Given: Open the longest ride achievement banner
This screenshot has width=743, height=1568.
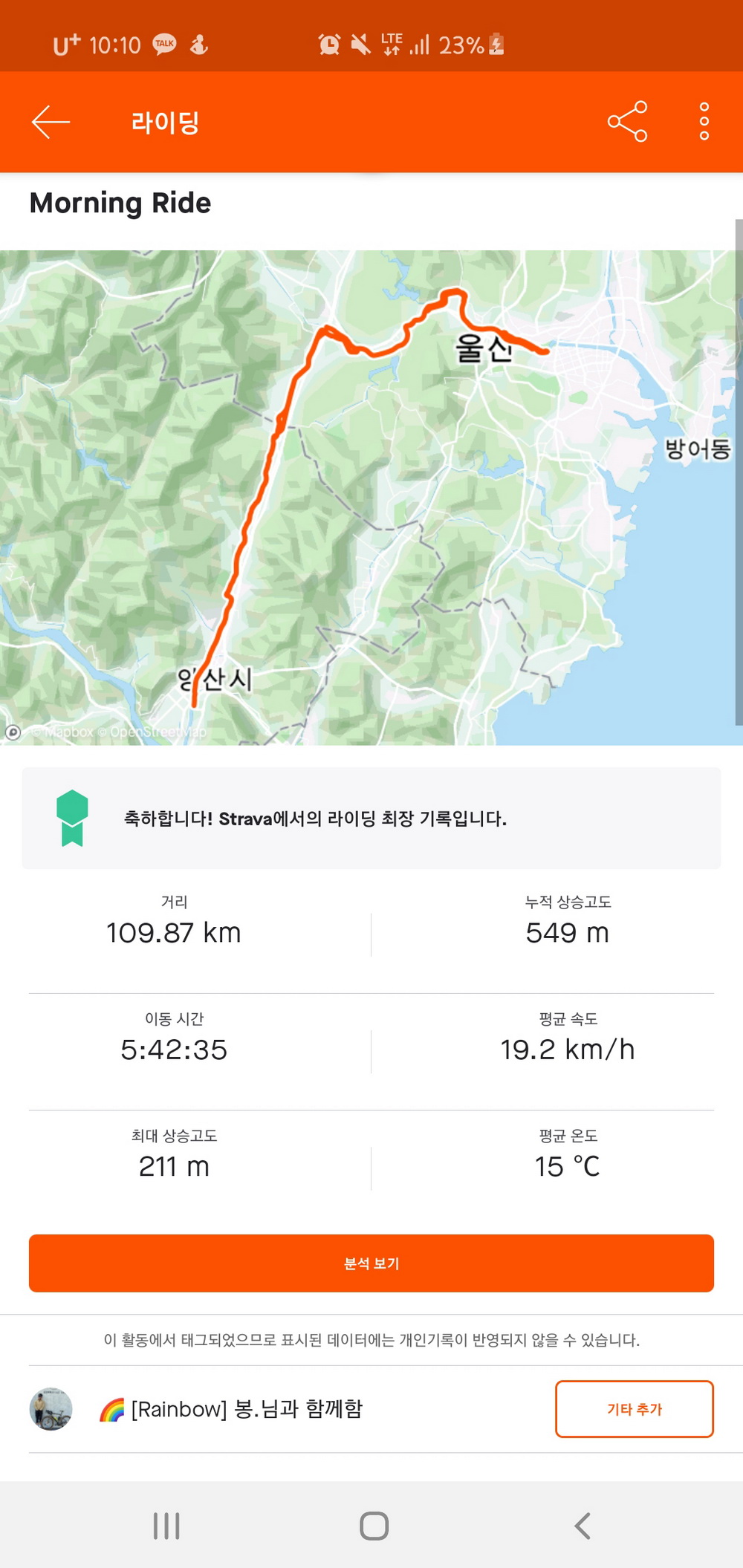Looking at the screenshot, I should 371,819.
